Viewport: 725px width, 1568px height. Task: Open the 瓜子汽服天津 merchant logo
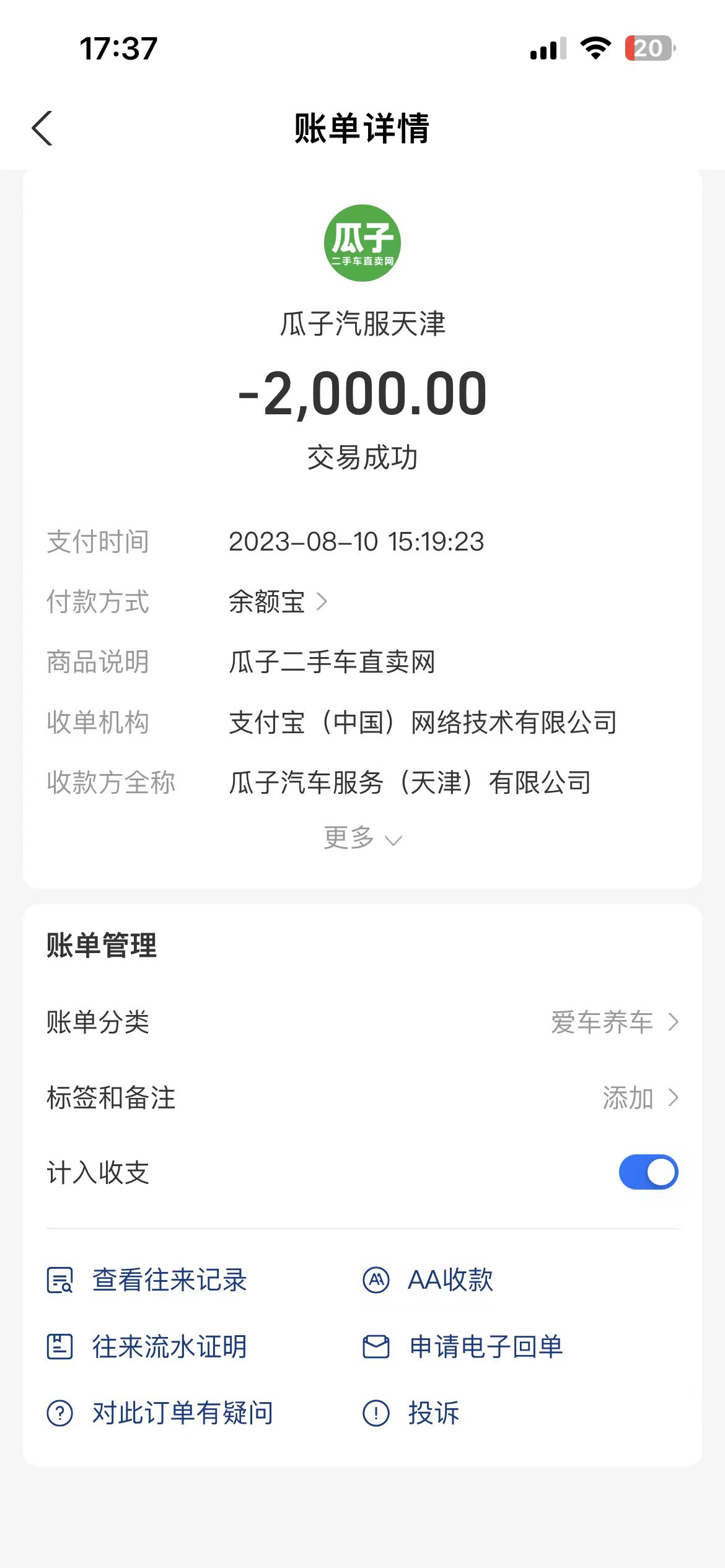tap(362, 243)
